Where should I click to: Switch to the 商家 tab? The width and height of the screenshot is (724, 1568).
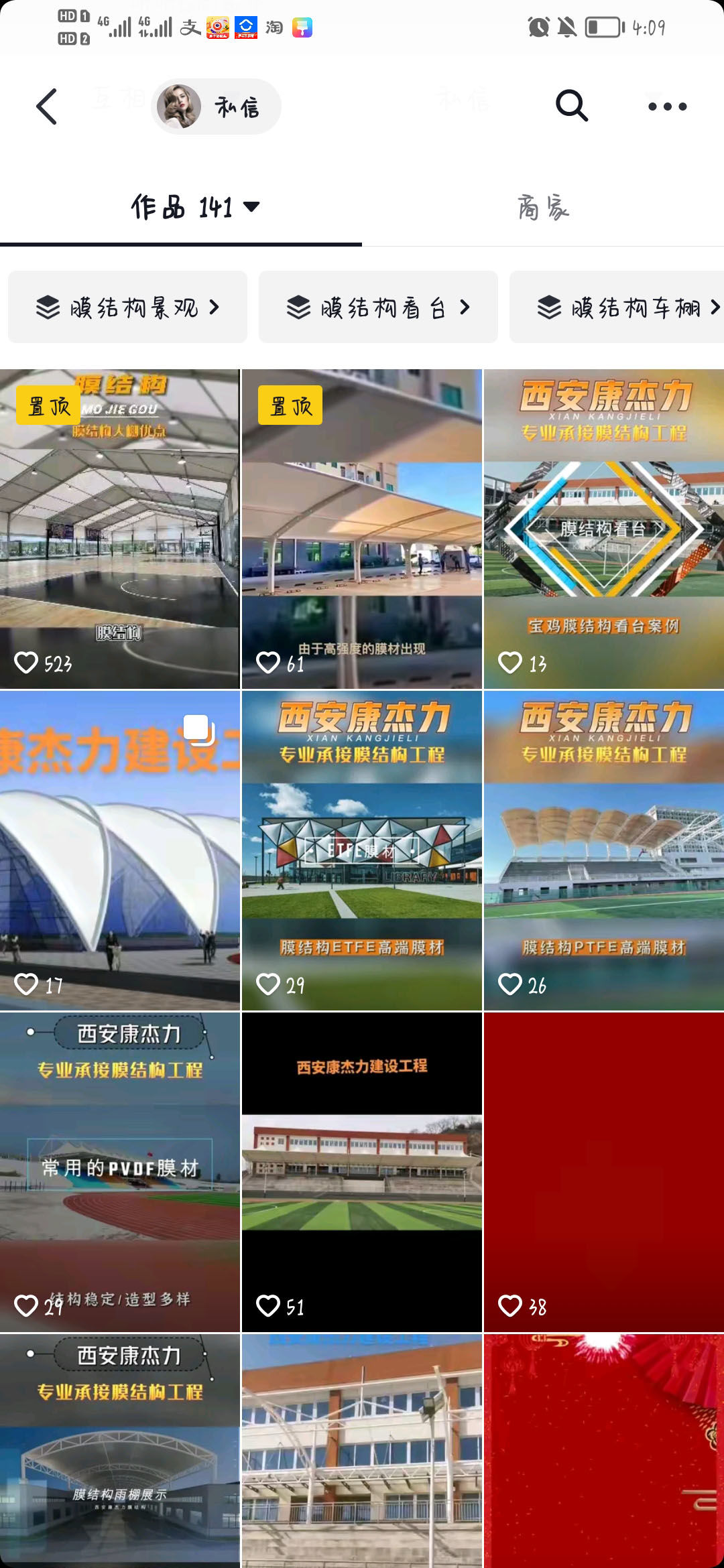[543, 208]
